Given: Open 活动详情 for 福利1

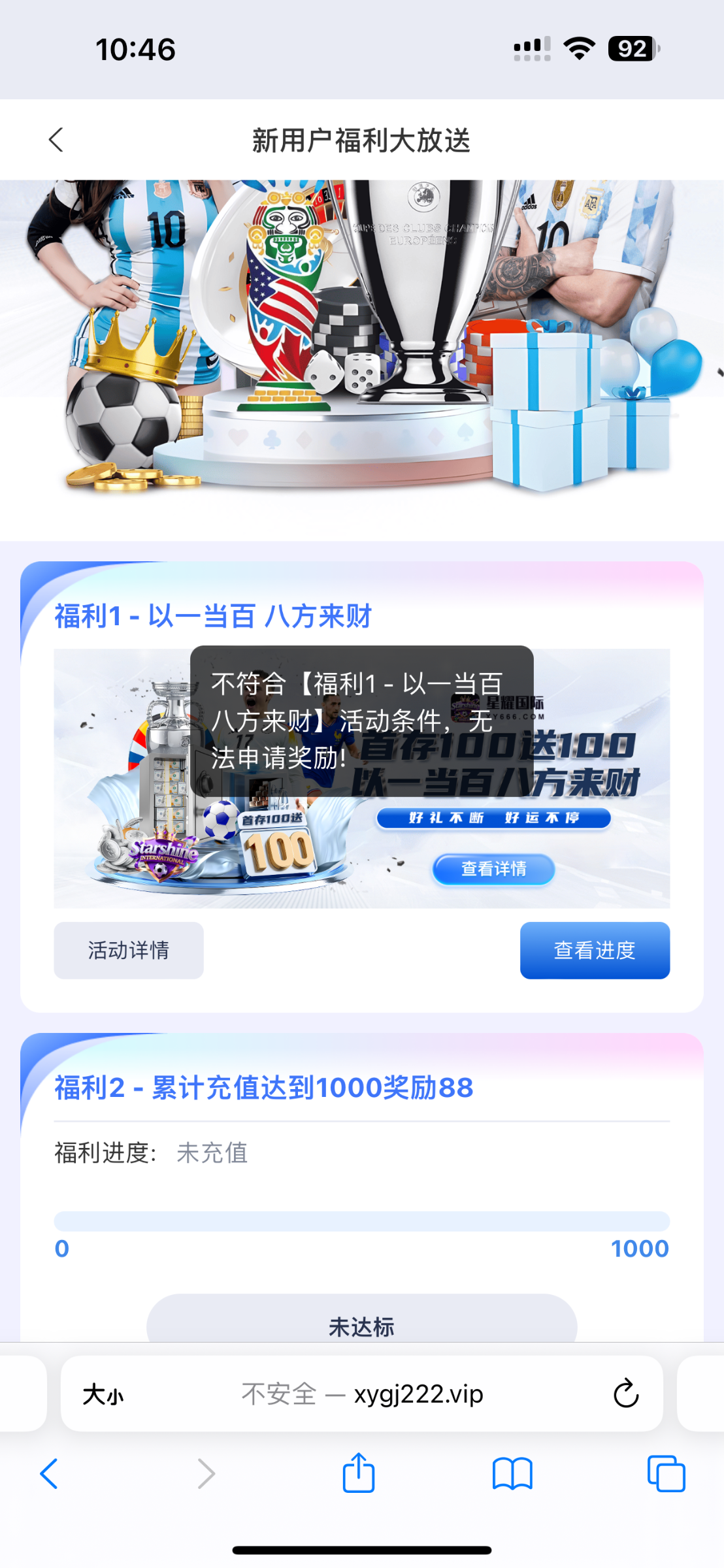Looking at the screenshot, I should 129,950.
